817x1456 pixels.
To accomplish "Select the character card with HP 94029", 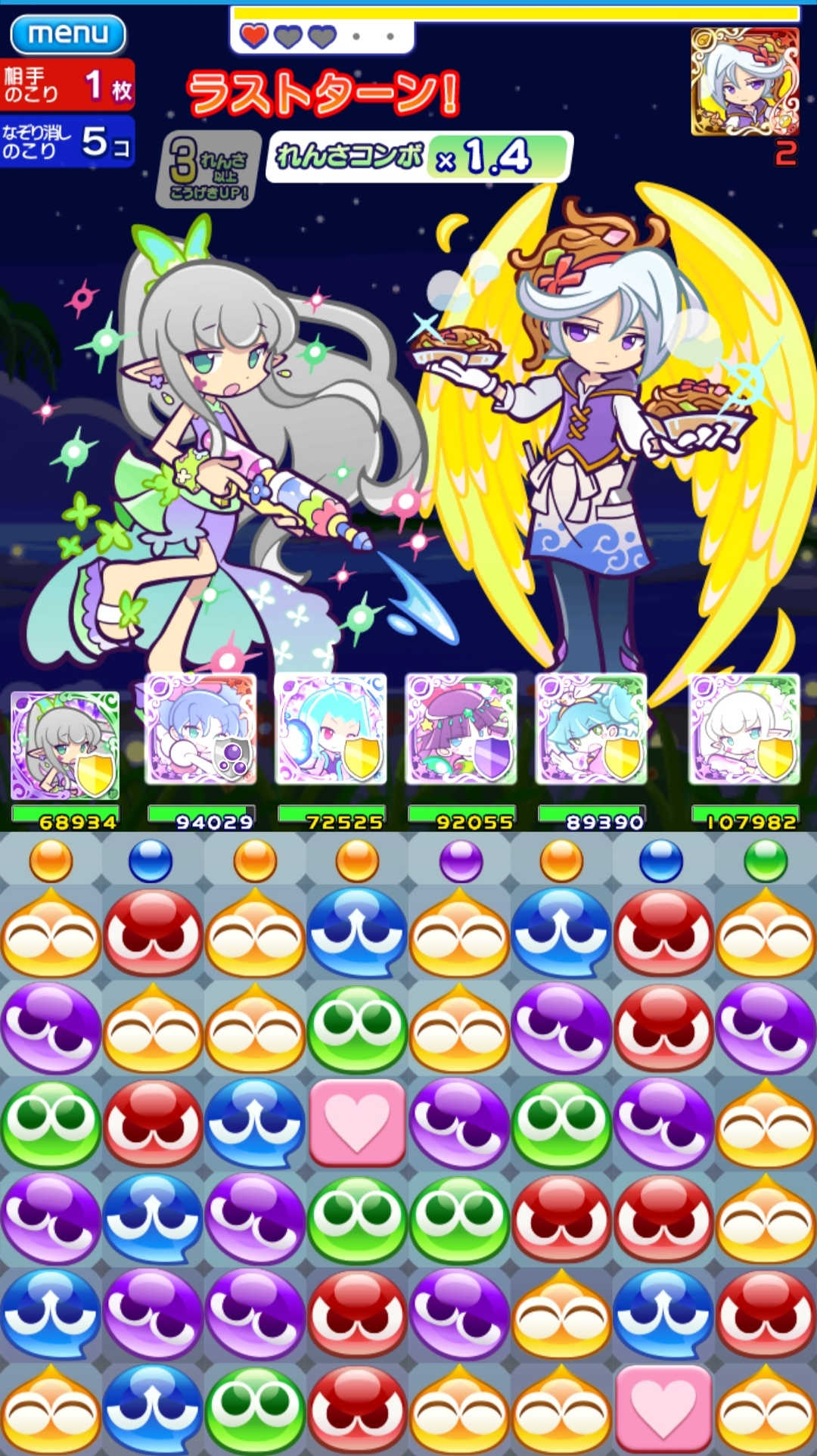I will [200, 729].
